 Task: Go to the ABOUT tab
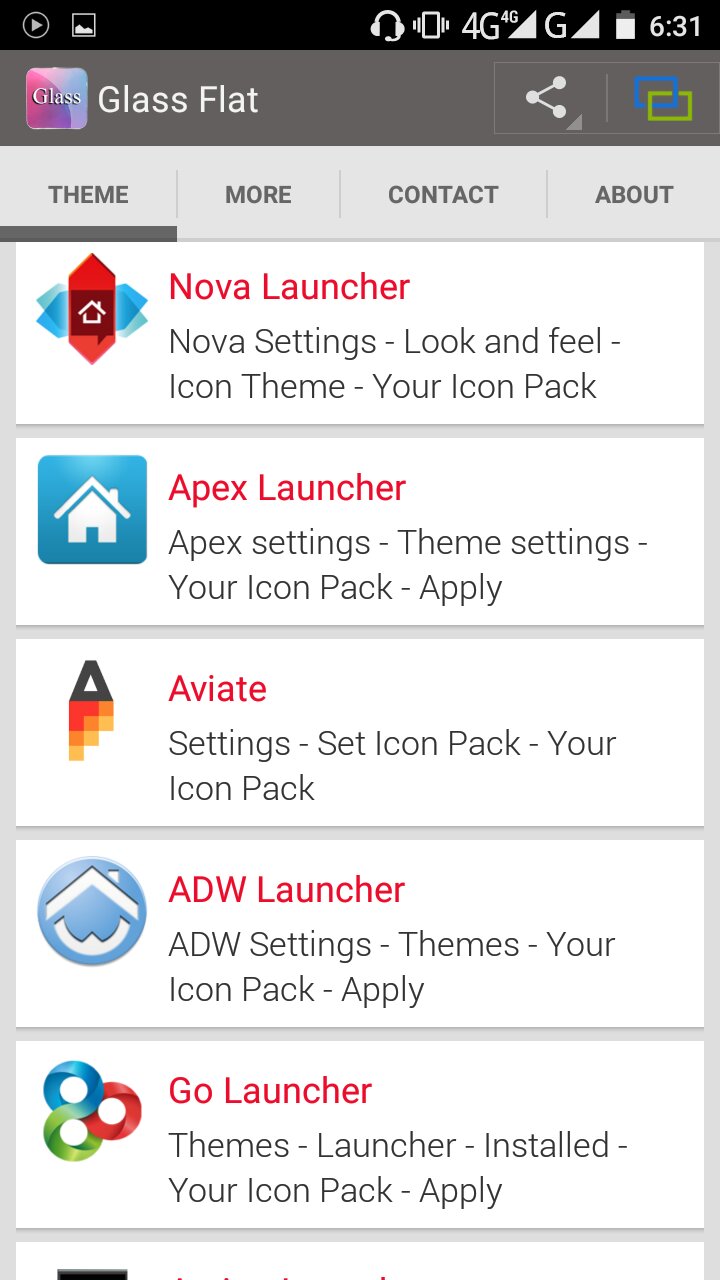[634, 194]
